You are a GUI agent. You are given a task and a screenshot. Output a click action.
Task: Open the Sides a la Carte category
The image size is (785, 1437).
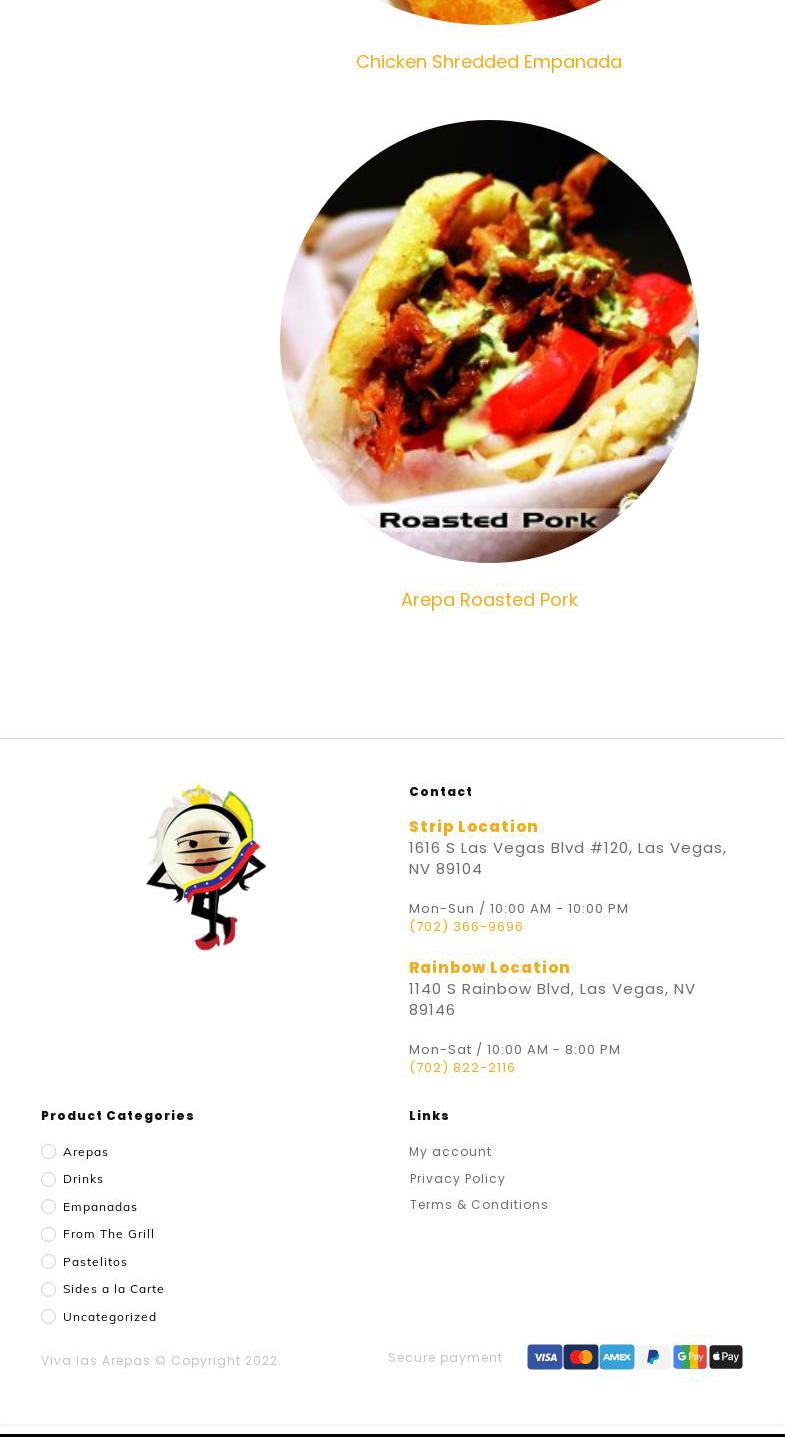(113, 1289)
